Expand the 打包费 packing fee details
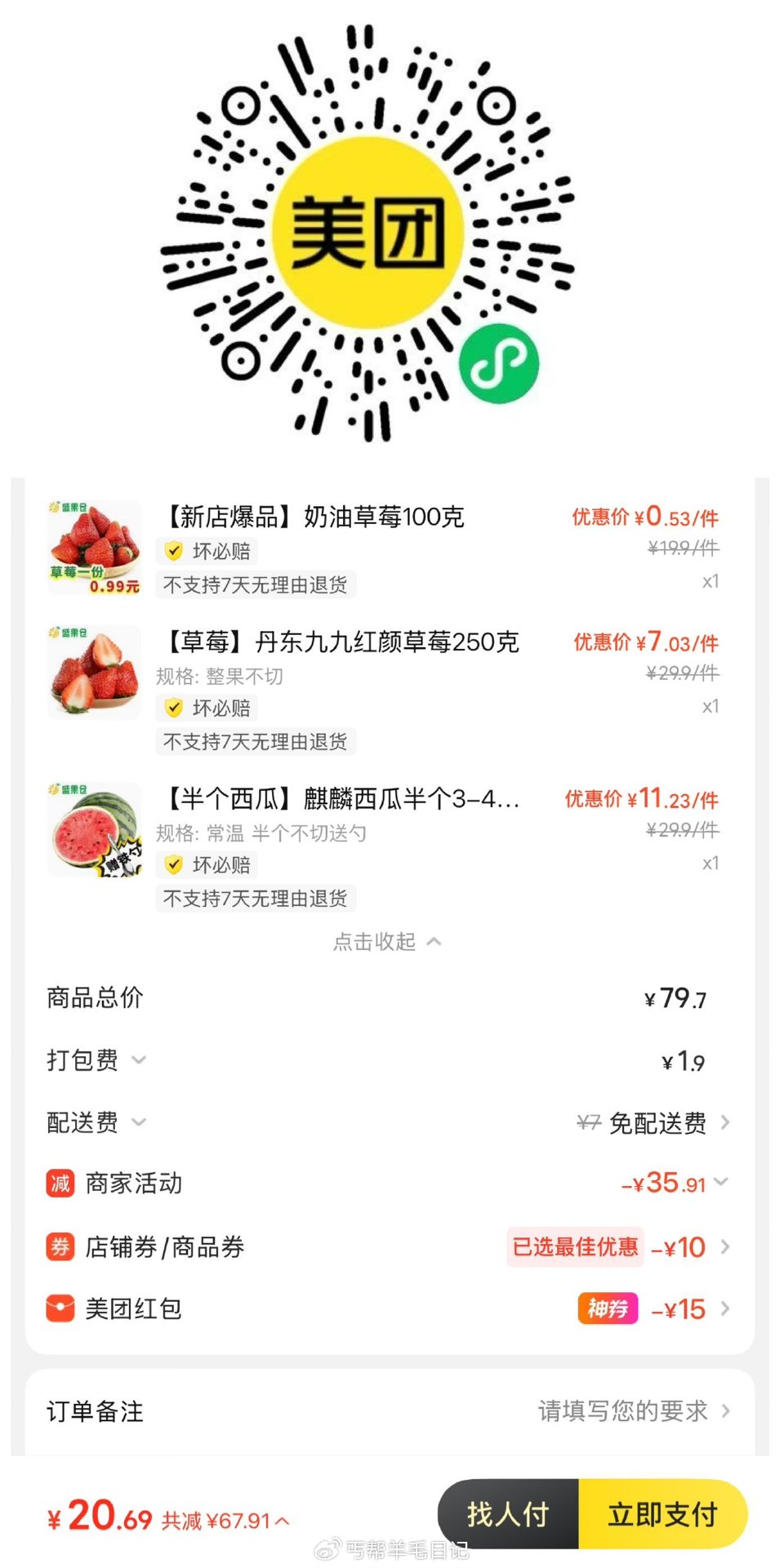Screen dimensions: 784x1568 click(x=140, y=1060)
